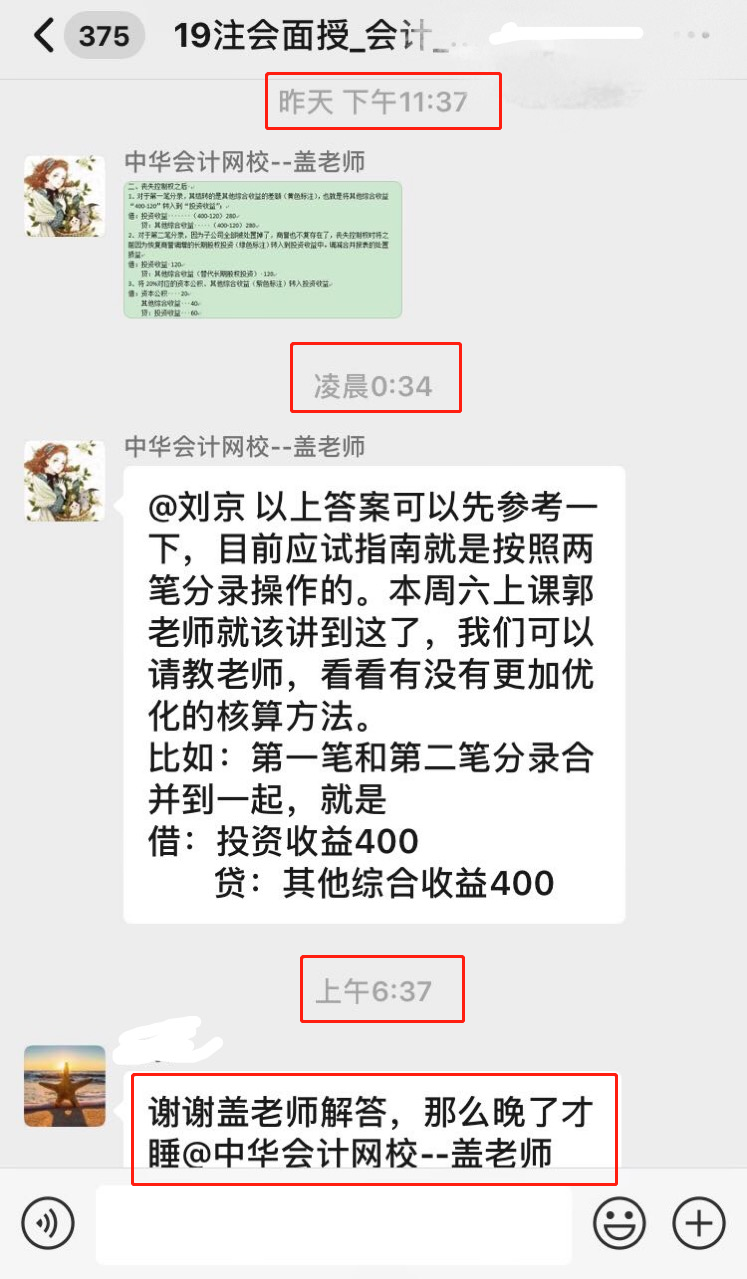The height and width of the screenshot is (1279, 747).
Task: Tap 盖老师's avatar beside the long reply
Action: tap(64, 481)
